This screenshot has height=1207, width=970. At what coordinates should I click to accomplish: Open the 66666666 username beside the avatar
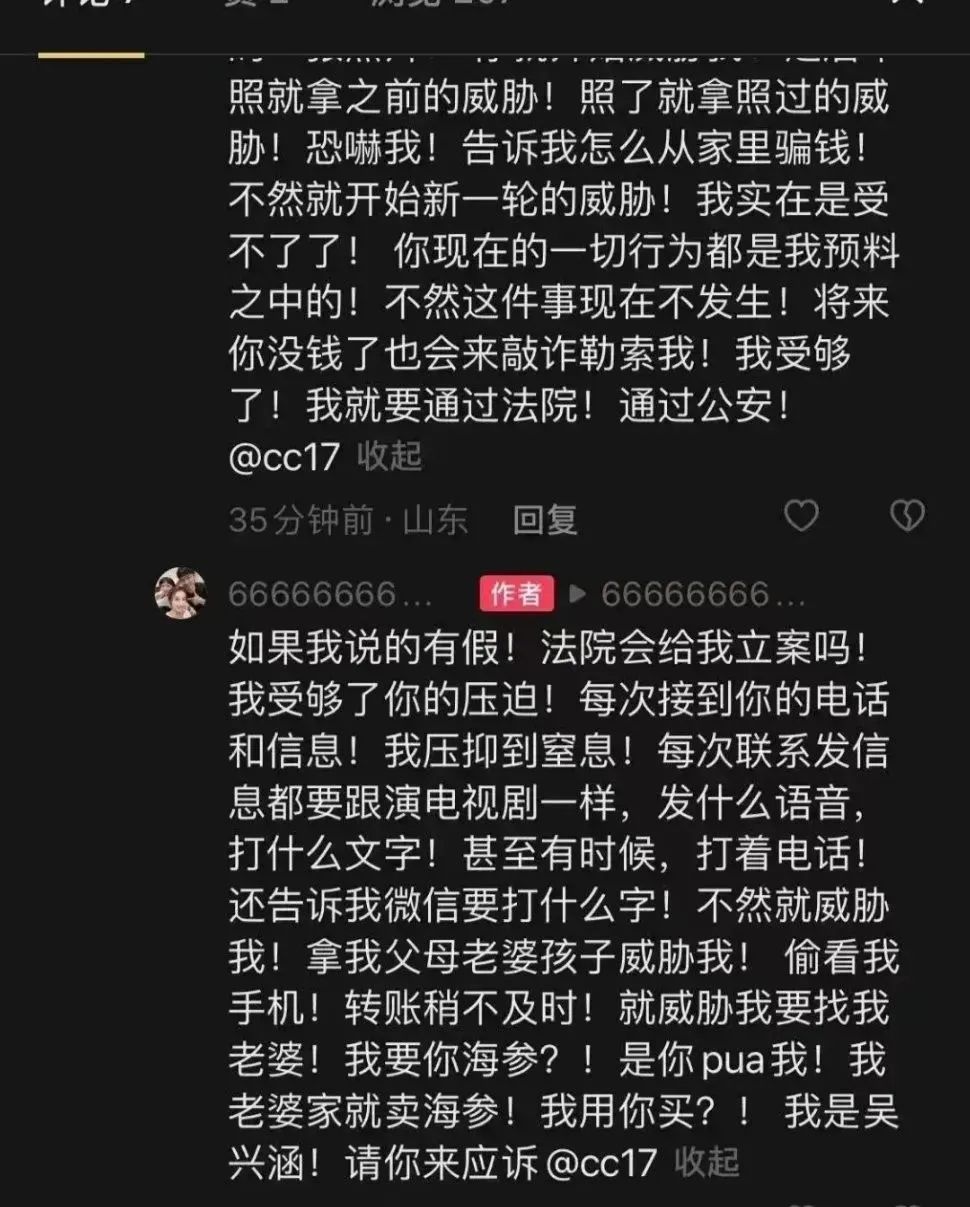click(330, 595)
